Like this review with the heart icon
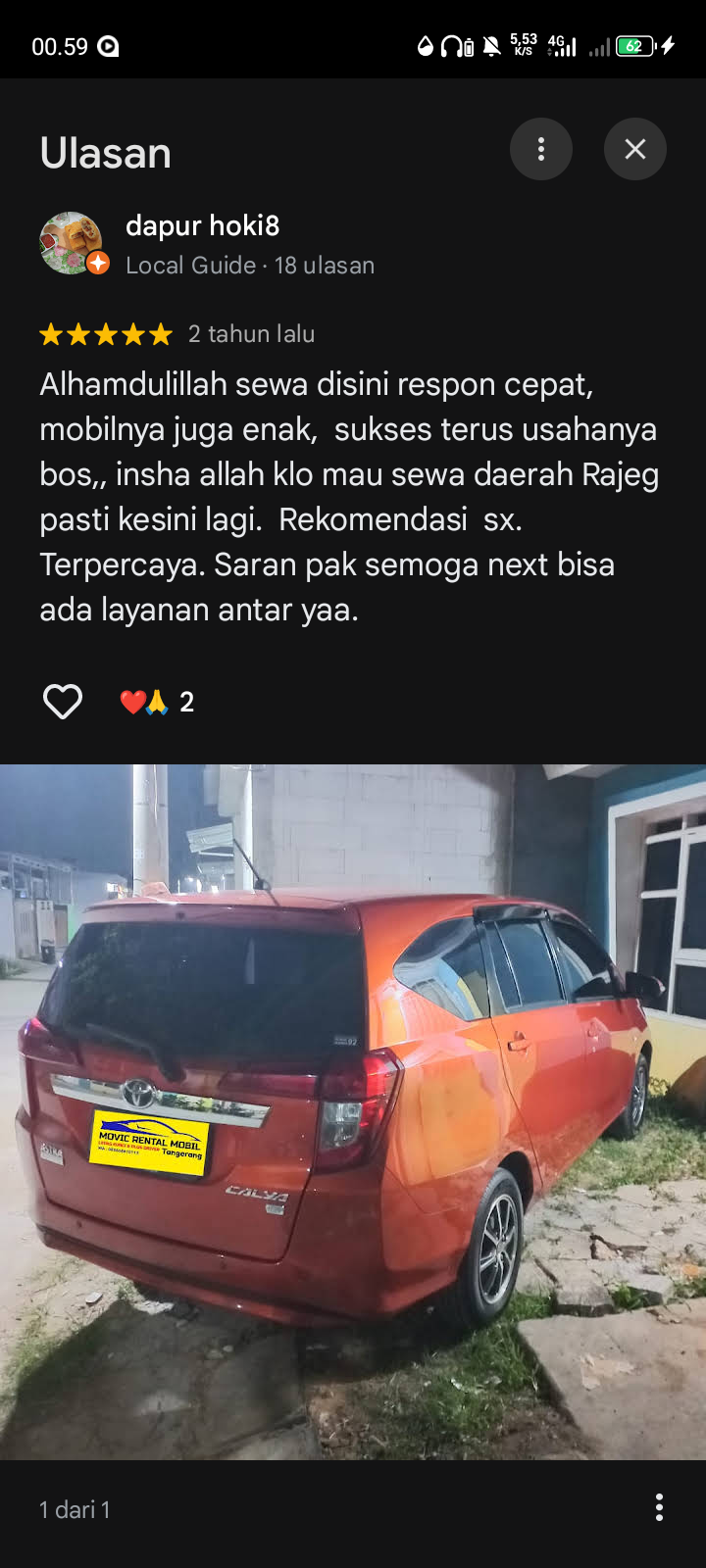The image size is (706, 1568). pyautogui.click(x=63, y=702)
